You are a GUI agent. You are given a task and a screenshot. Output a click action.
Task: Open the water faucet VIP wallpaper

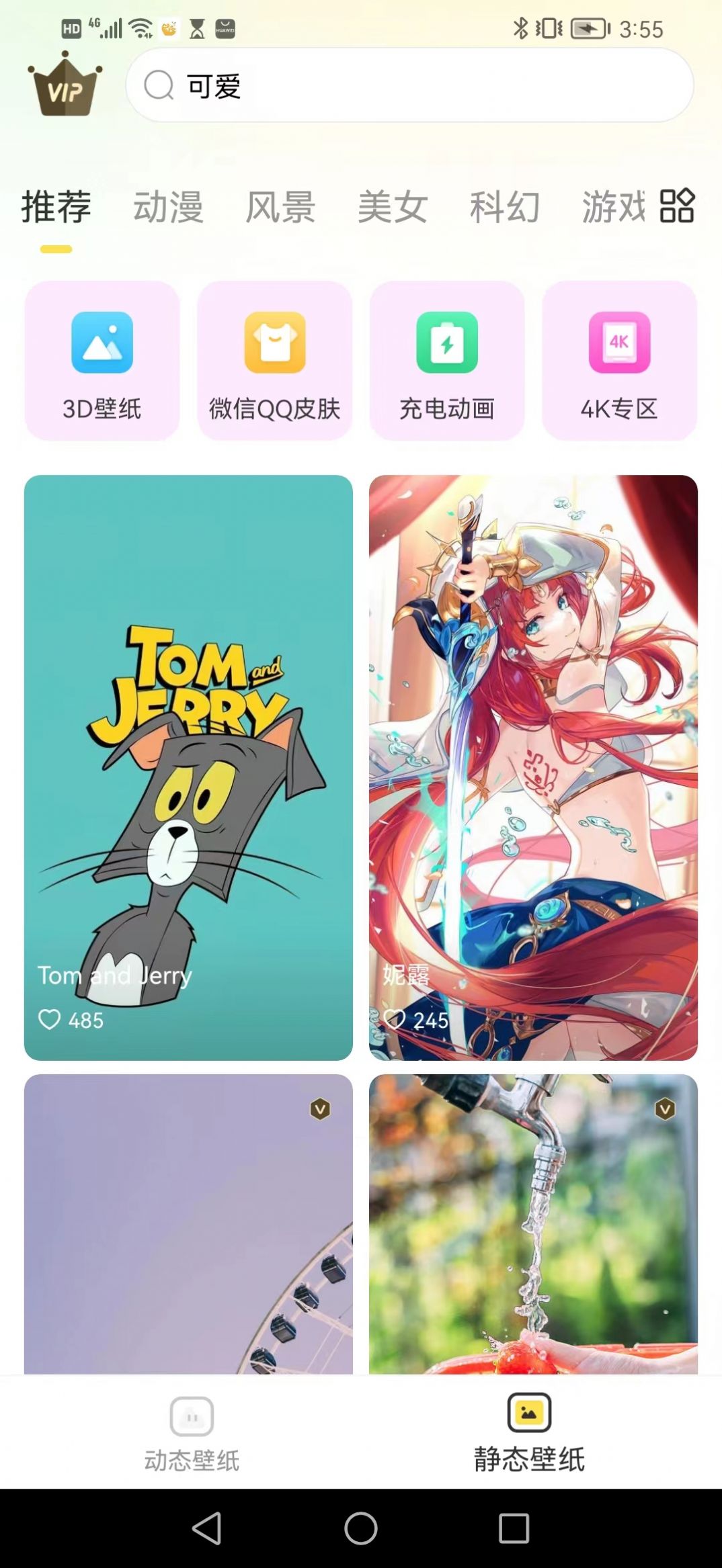533,1223
